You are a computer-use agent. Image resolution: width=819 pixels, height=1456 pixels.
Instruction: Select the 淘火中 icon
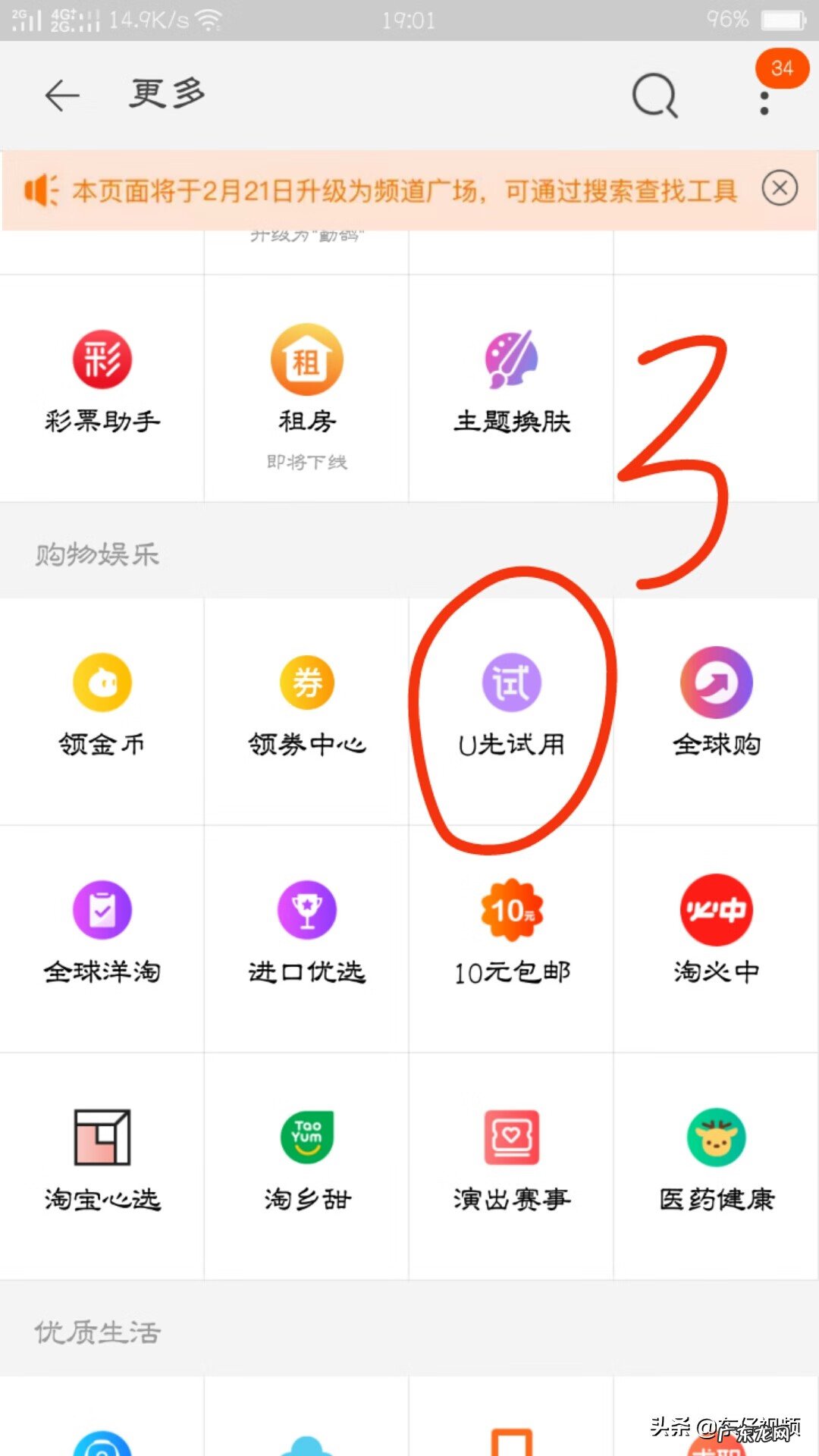pos(715,929)
